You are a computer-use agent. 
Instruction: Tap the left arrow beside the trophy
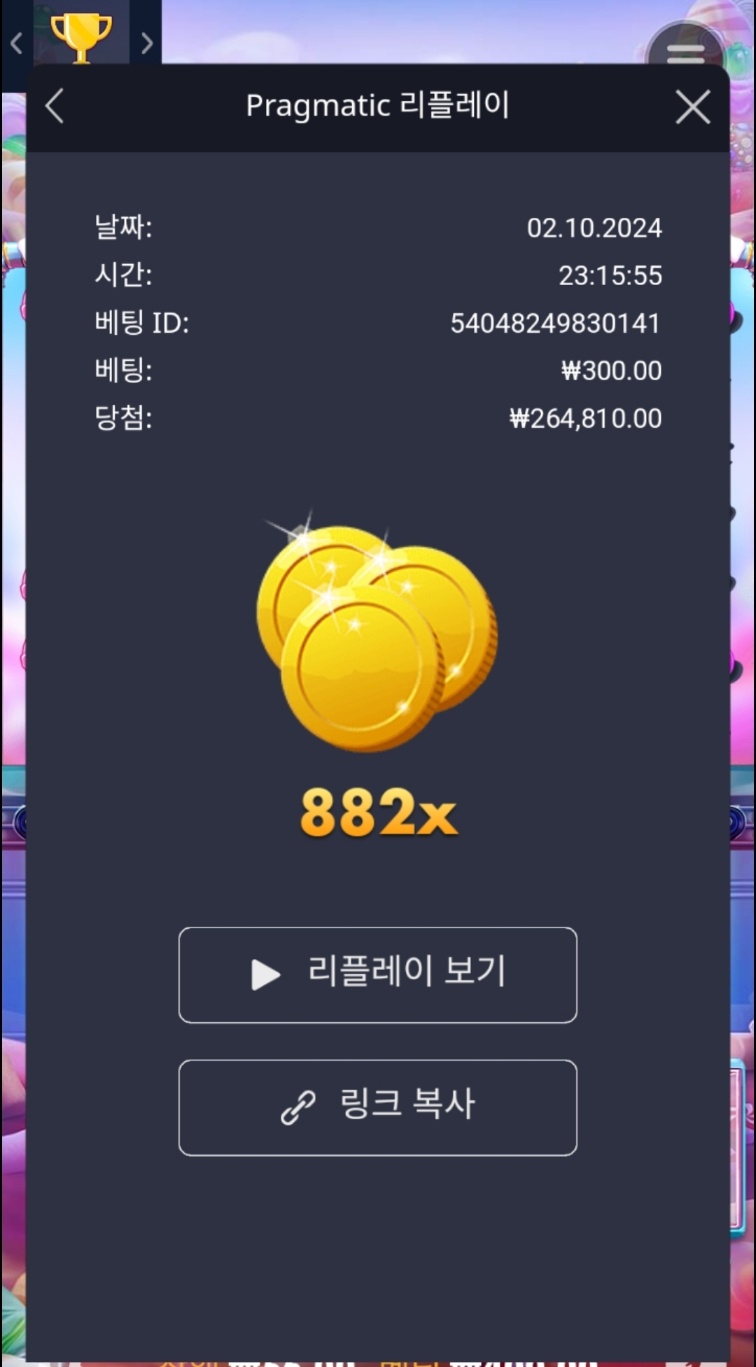(x=16, y=43)
